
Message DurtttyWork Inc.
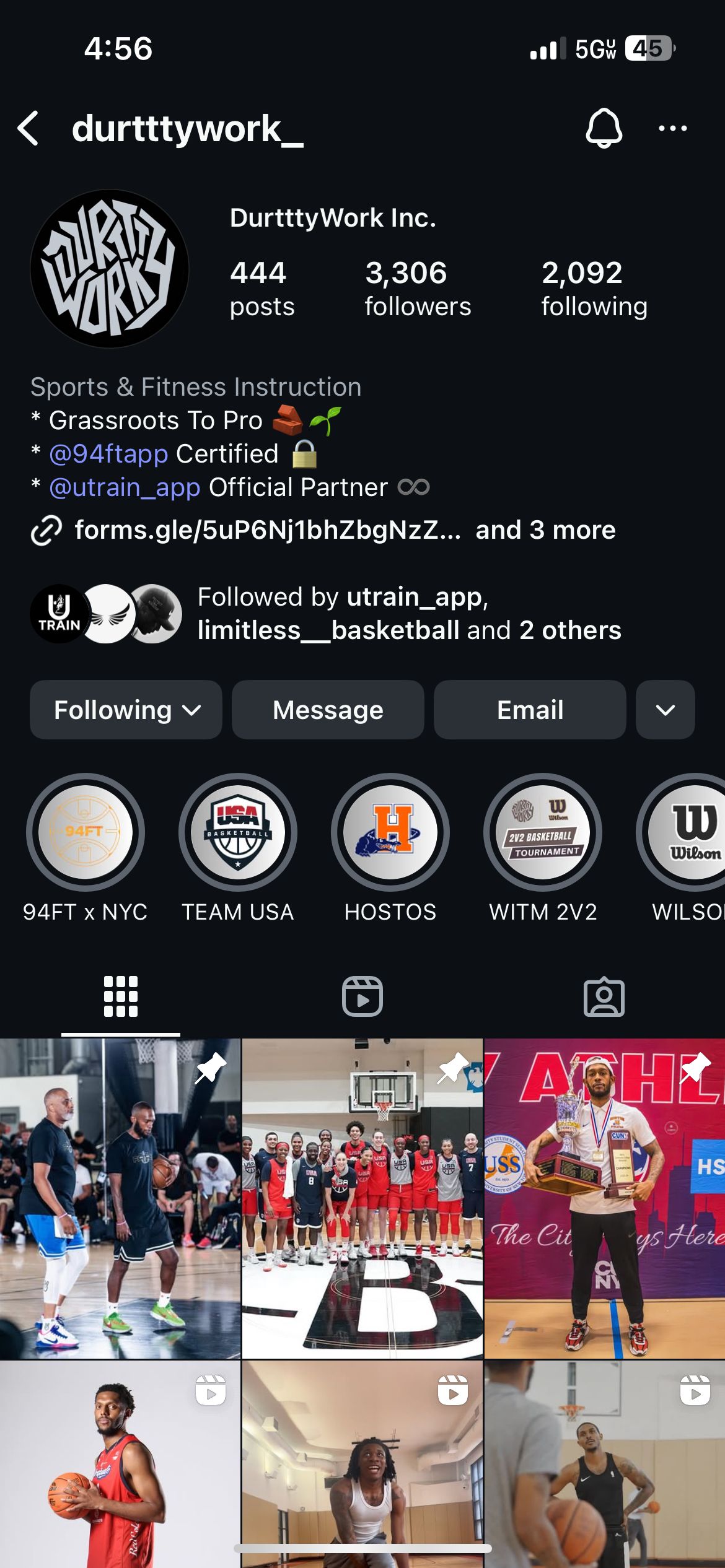(x=328, y=710)
